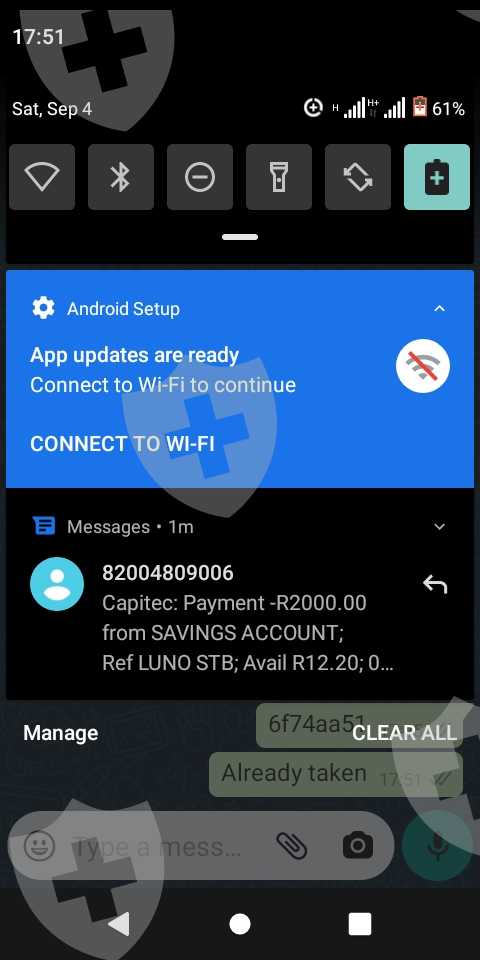The width and height of the screenshot is (480, 960).
Task: Toggle the auto-rotate tile
Action: tap(358, 178)
